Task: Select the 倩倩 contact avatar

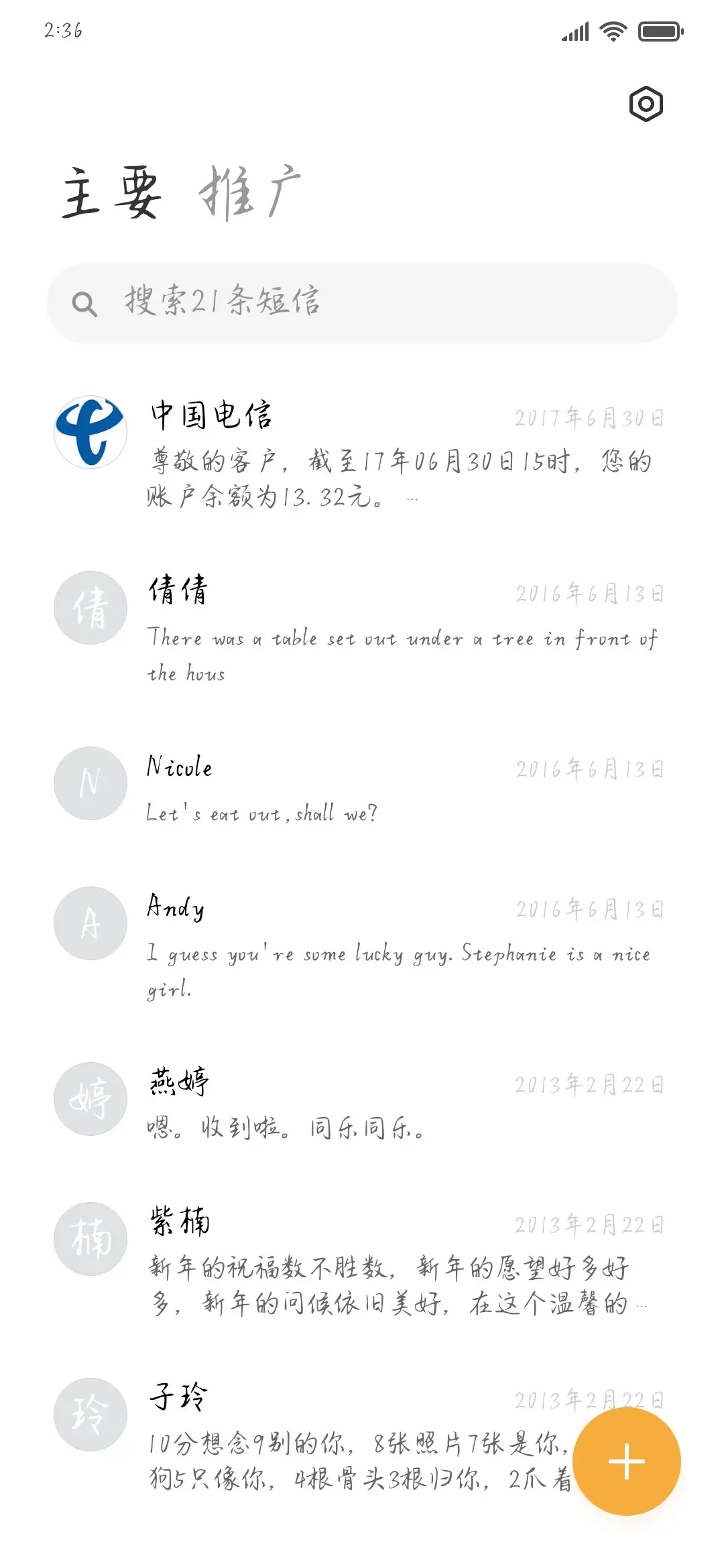Action: [x=90, y=608]
